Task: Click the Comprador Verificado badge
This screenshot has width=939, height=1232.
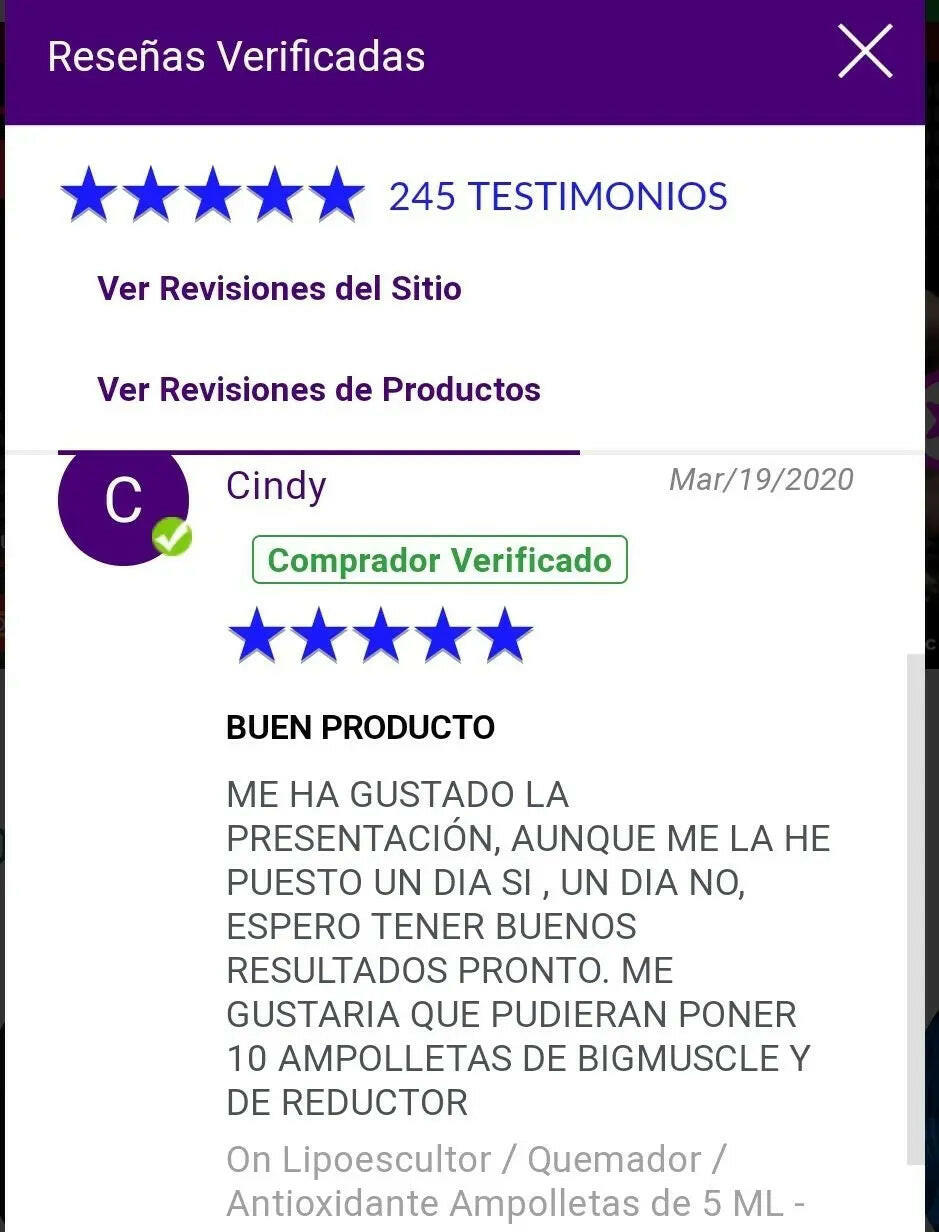Action: (x=439, y=560)
